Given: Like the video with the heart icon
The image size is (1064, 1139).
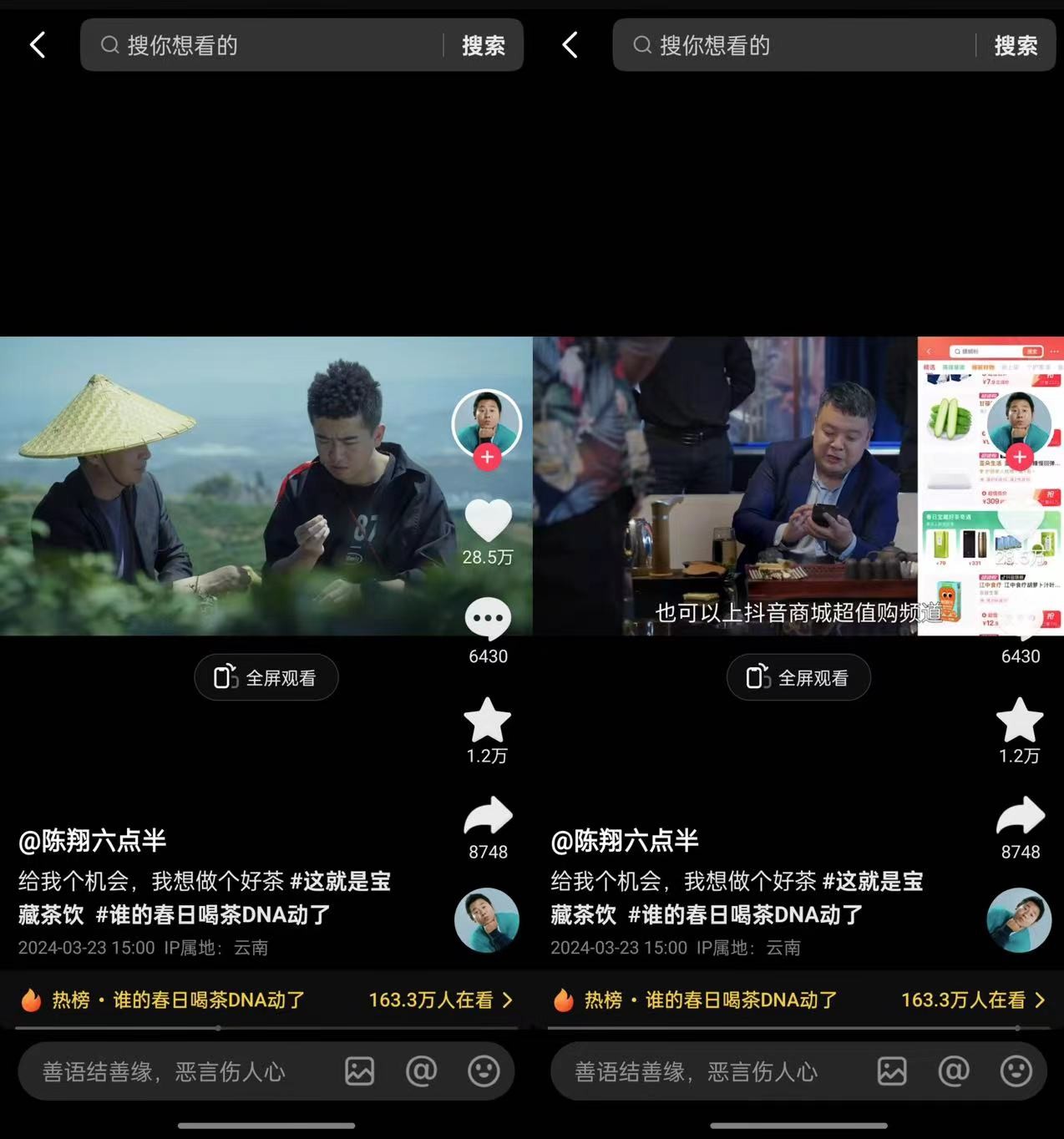Looking at the screenshot, I should (x=488, y=522).
